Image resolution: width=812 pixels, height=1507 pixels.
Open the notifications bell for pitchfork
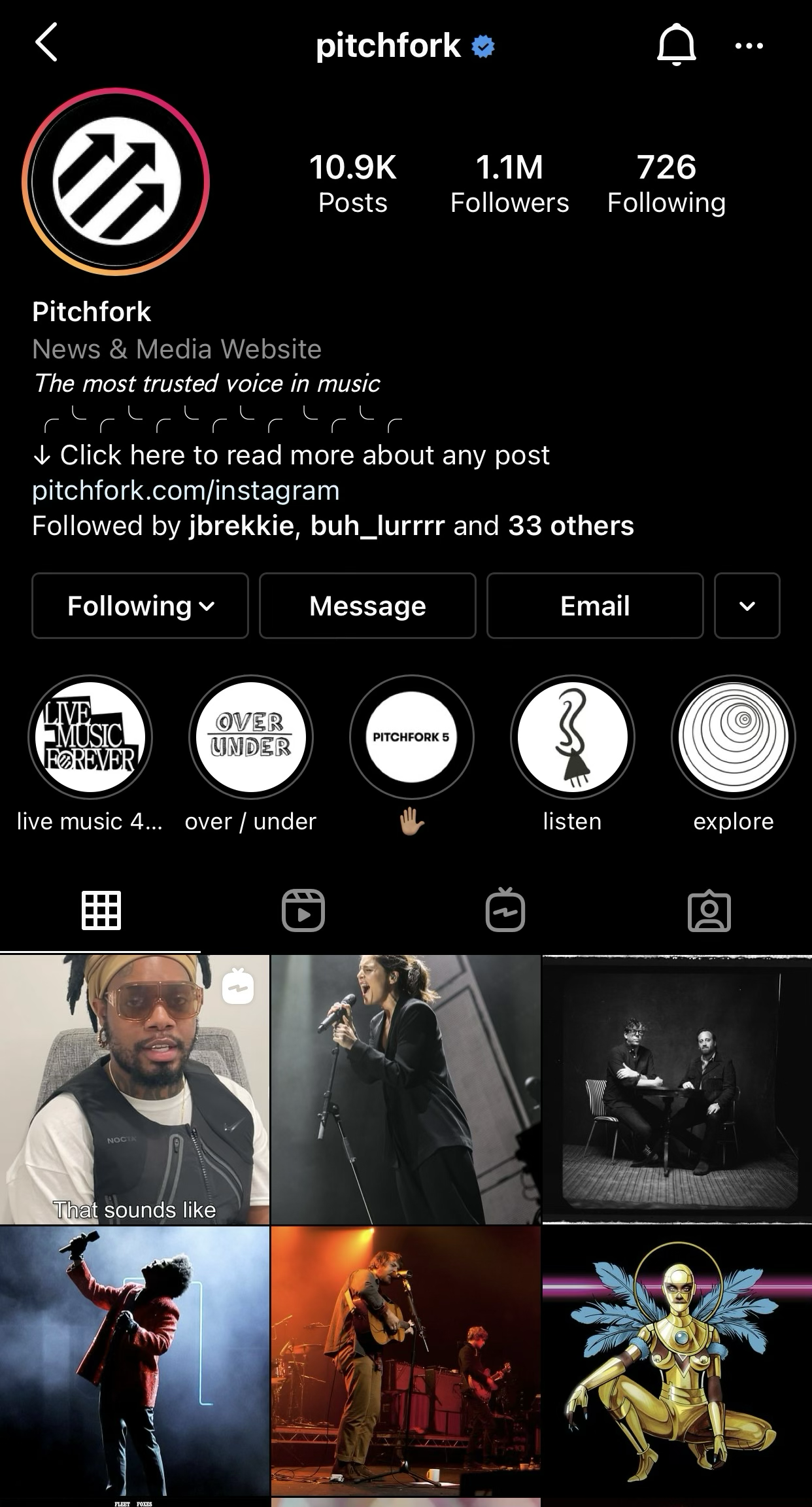click(676, 44)
